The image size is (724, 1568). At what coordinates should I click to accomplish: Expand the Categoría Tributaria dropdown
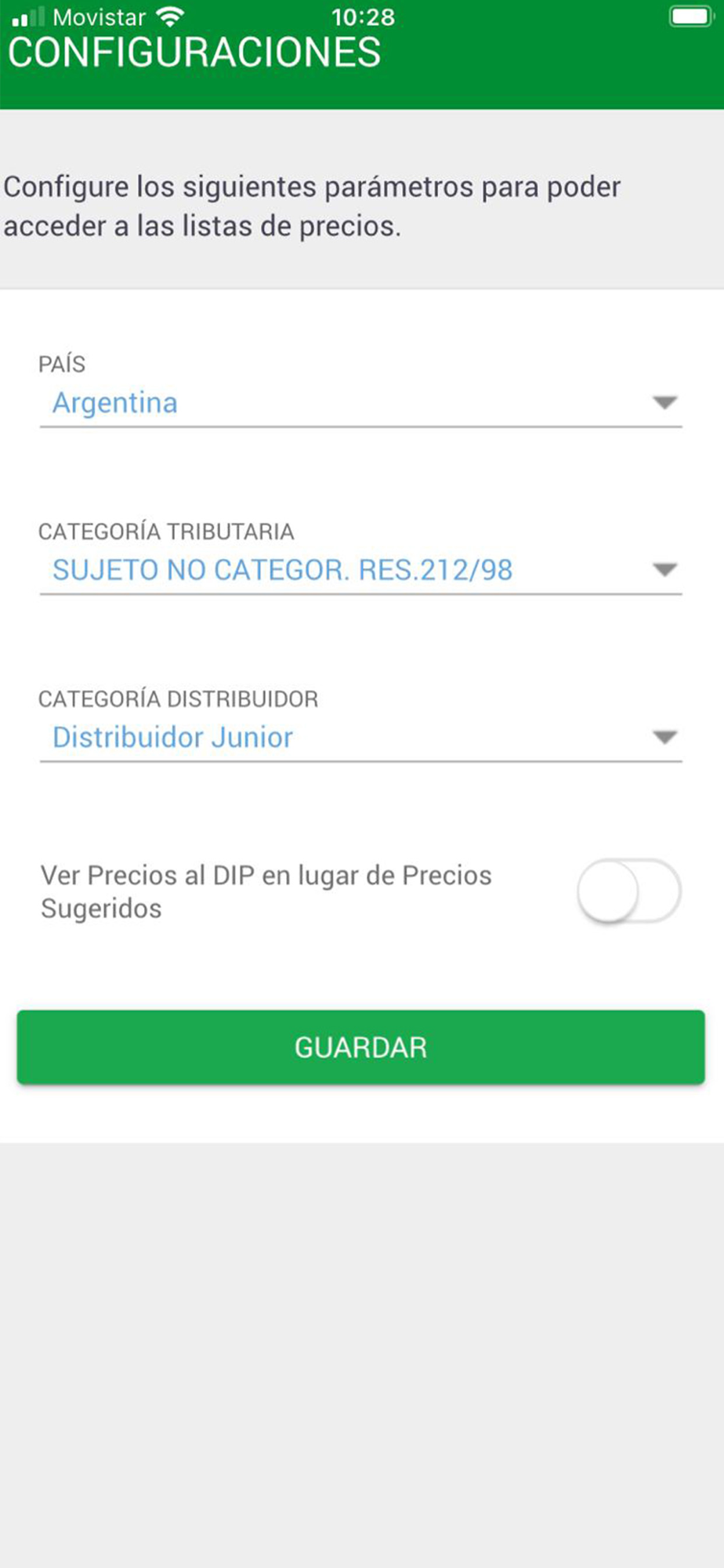(x=360, y=570)
